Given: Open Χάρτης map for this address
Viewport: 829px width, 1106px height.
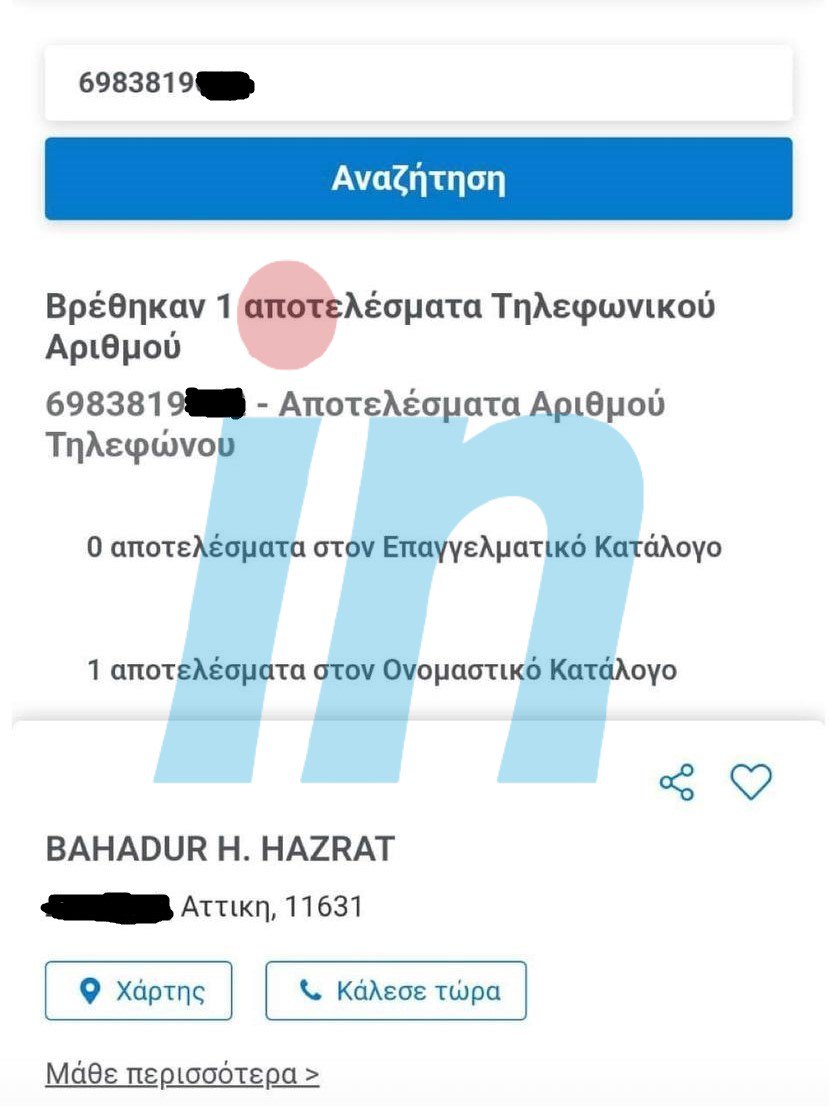Looking at the screenshot, I should pos(139,991).
